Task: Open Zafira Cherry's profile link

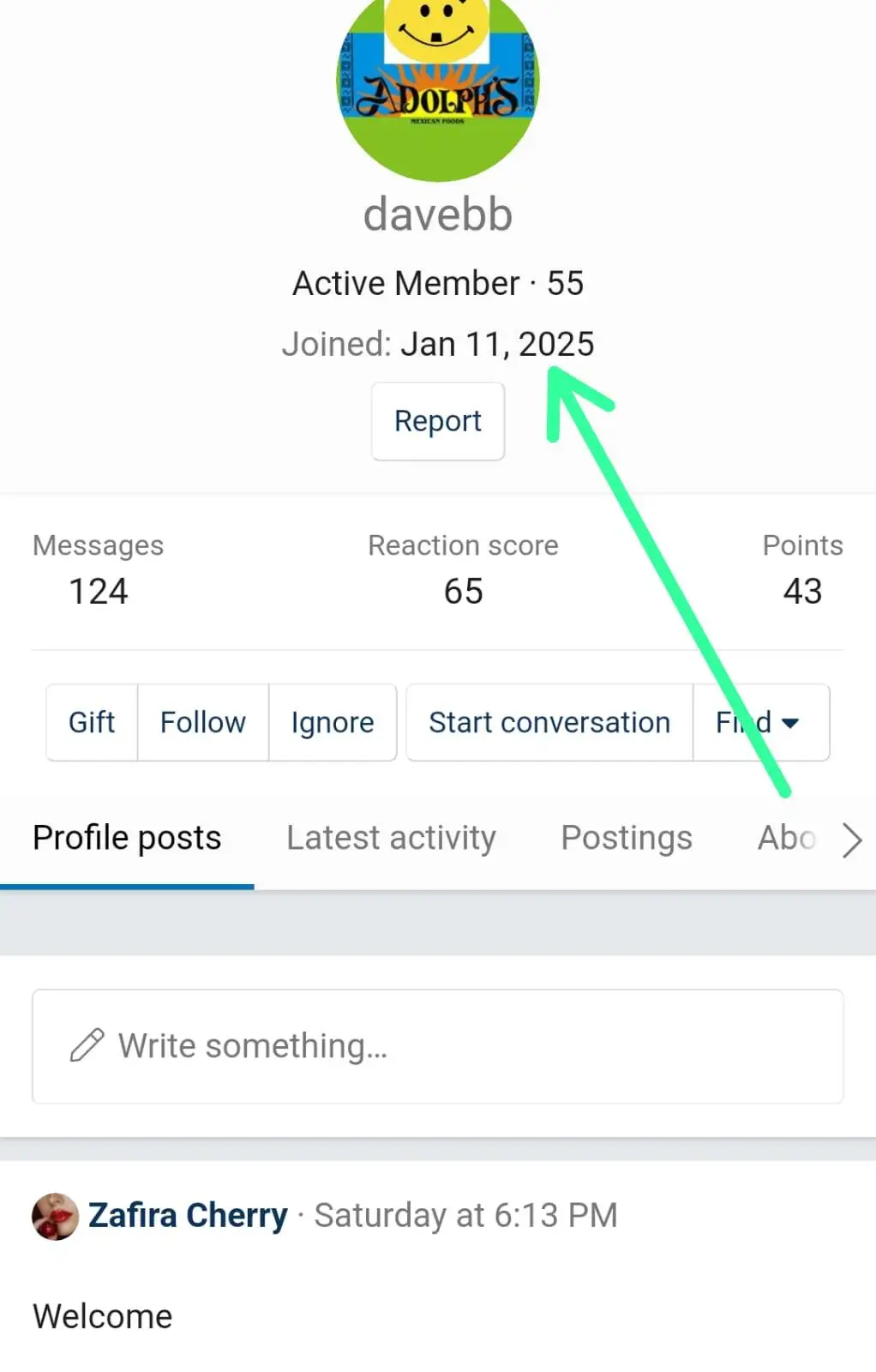Action: [188, 1215]
